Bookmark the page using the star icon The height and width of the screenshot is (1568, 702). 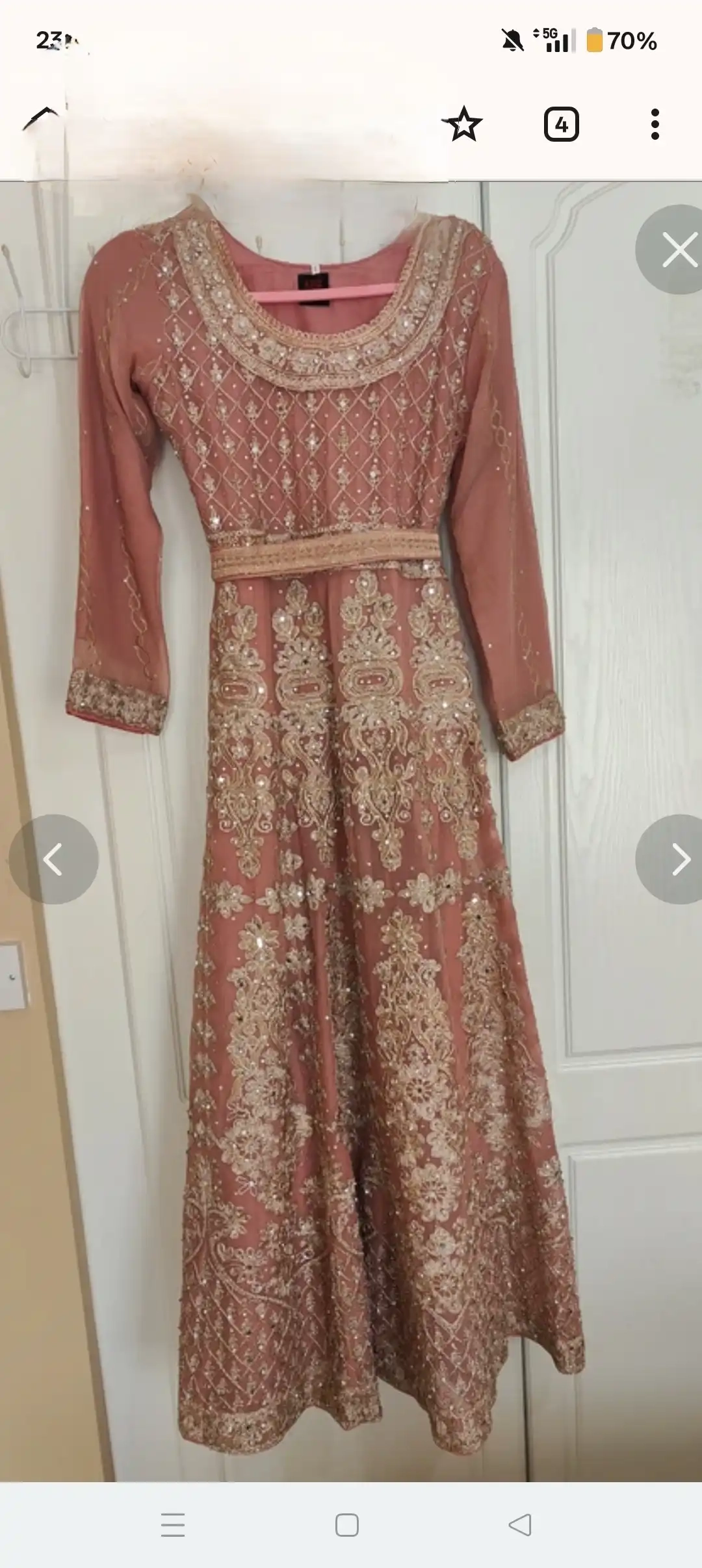point(464,123)
